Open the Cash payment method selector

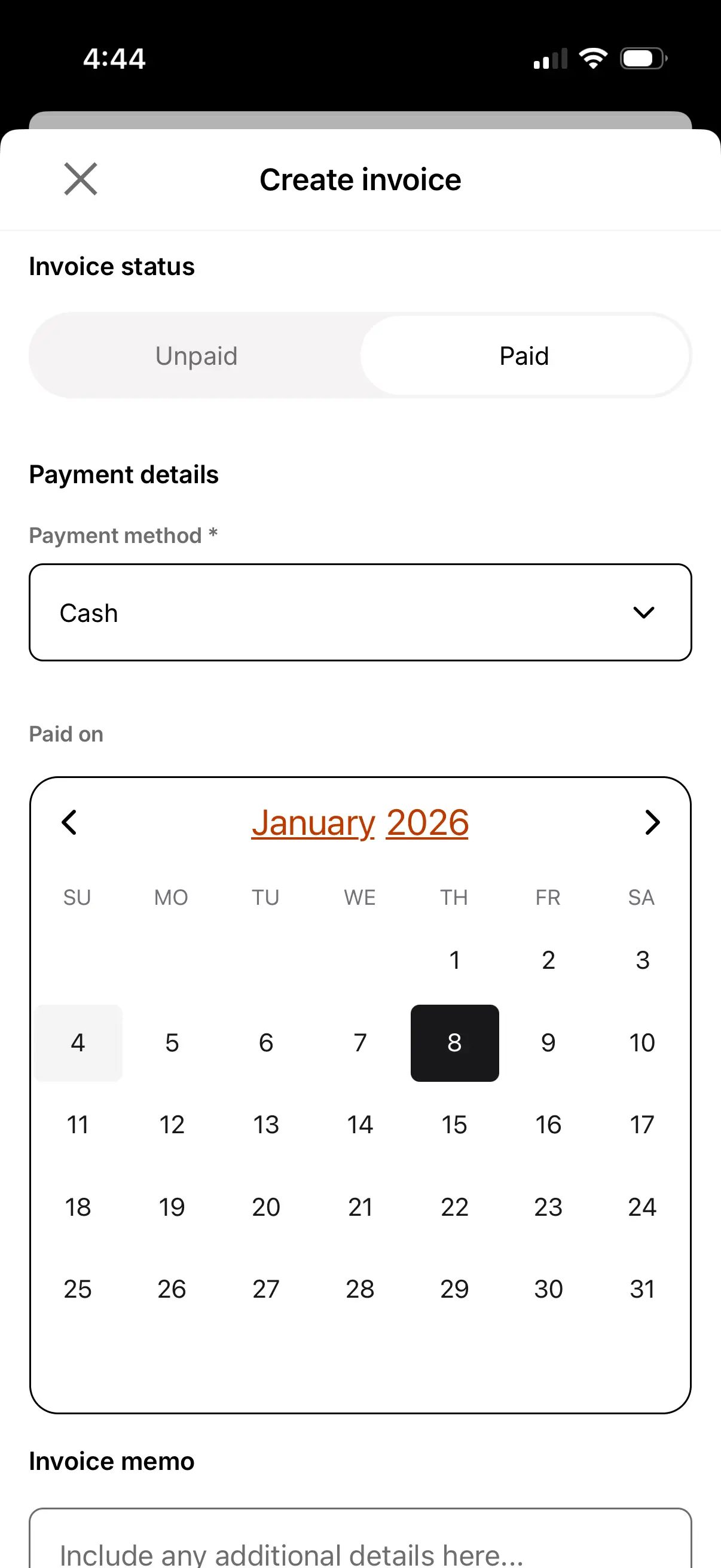click(360, 612)
